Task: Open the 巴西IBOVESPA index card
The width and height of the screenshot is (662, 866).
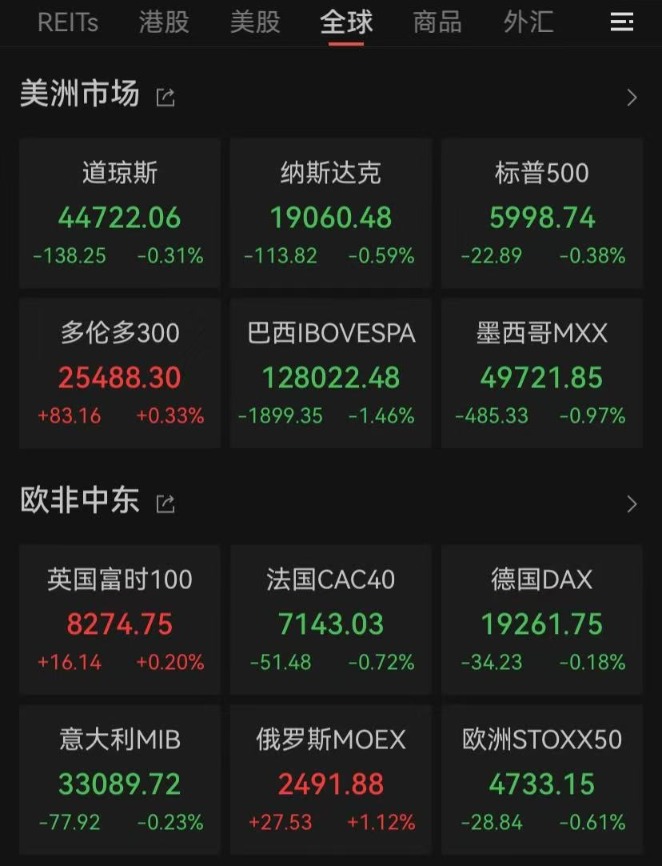Action: [331, 373]
